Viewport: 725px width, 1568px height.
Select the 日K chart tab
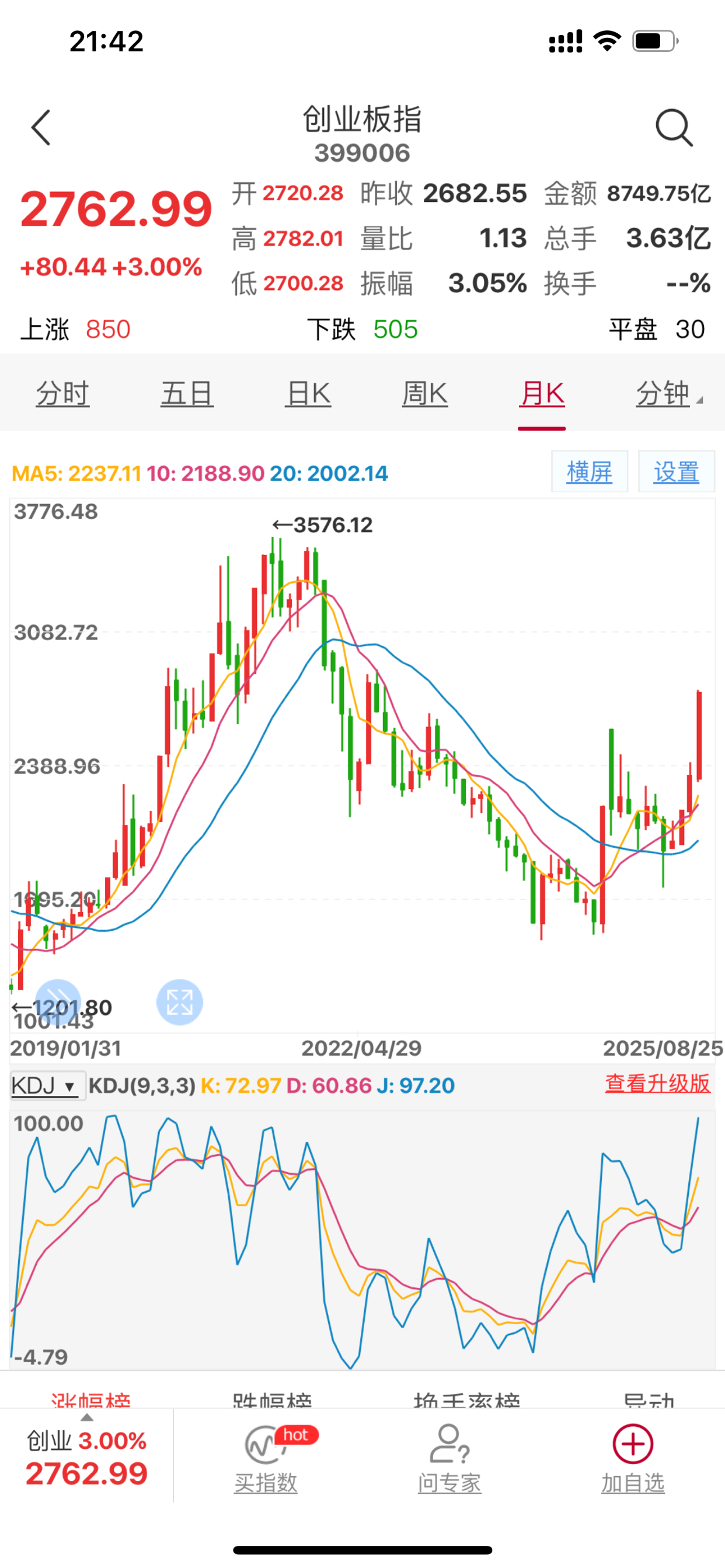pos(308,393)
